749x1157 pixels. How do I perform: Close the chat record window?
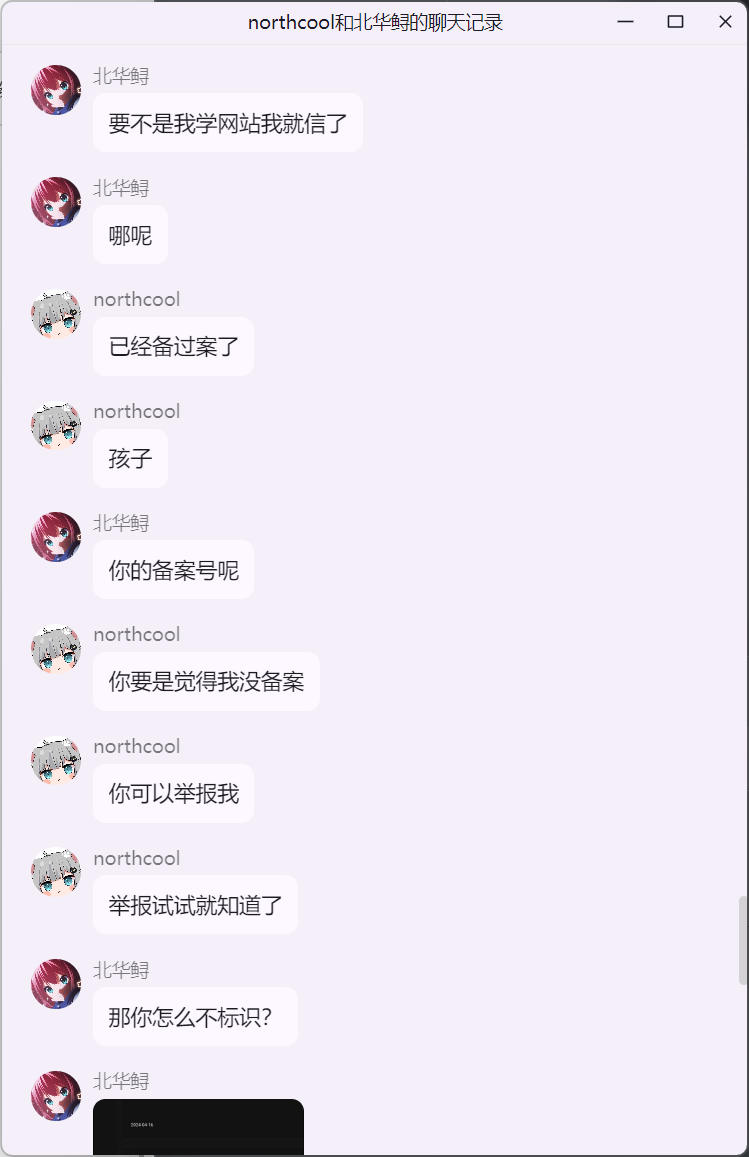(725, 22)
